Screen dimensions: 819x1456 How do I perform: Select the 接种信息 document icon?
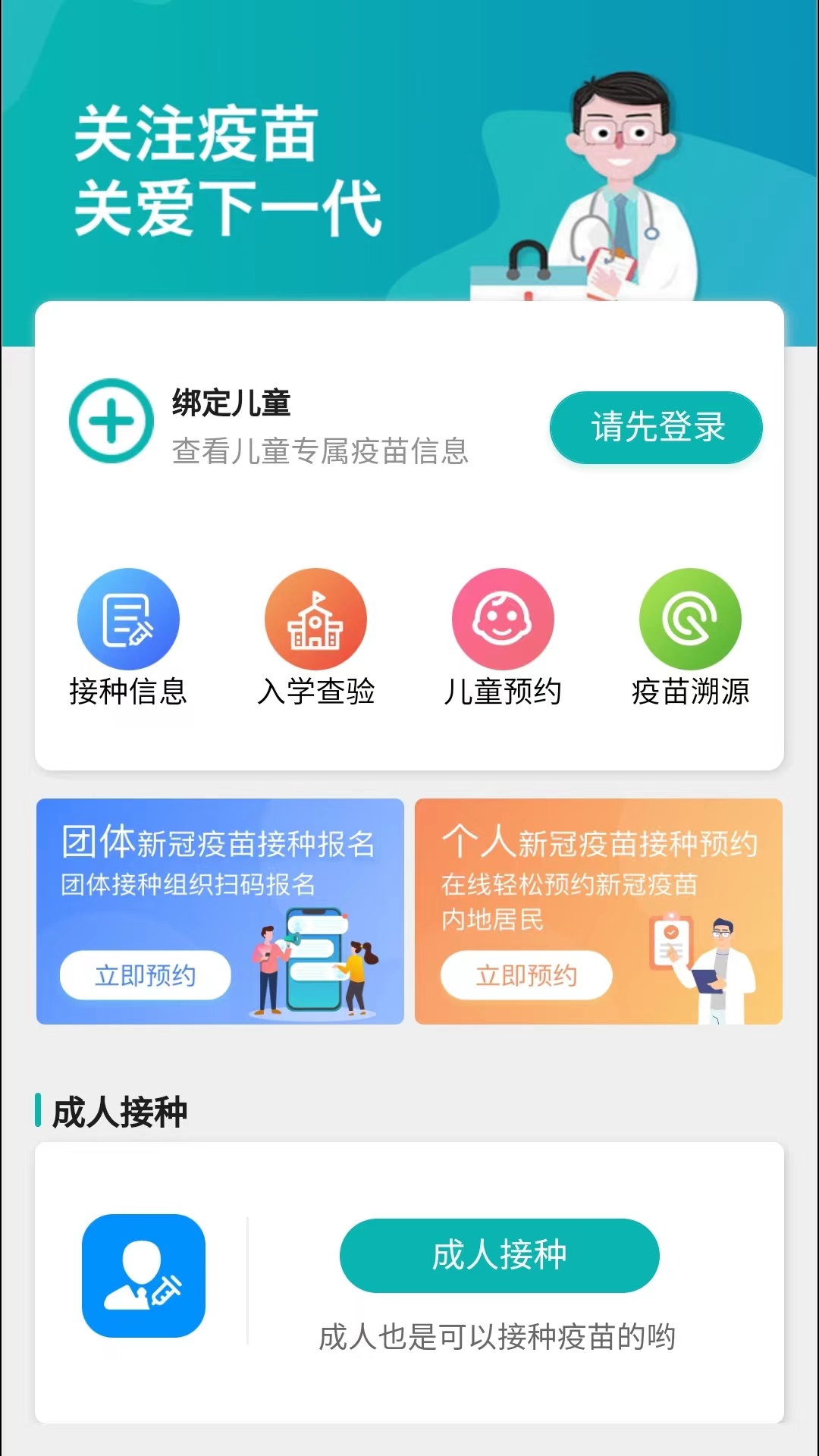(129, 618)
